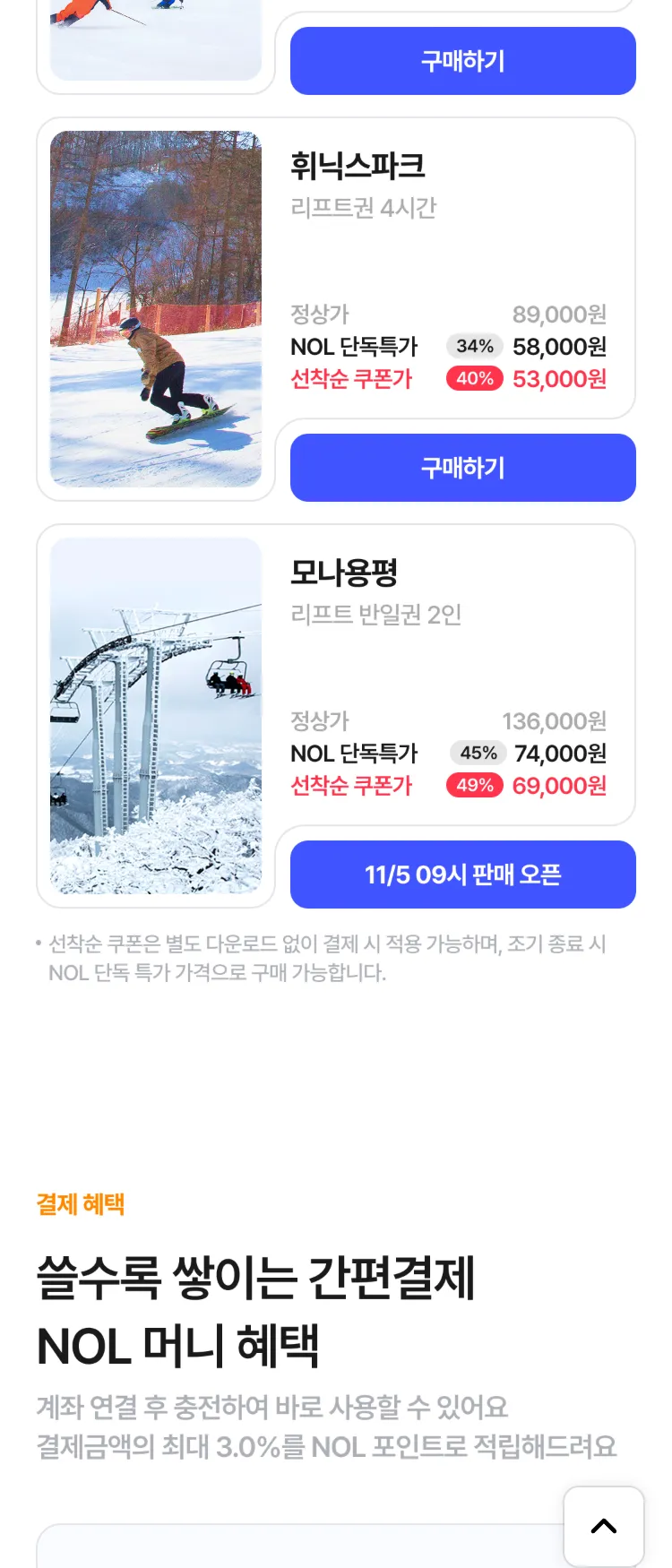The image size is (672, 1568).
Task: Jump back to top with the up arrow
Action: pyautogui.click(x=604, y=1526)
